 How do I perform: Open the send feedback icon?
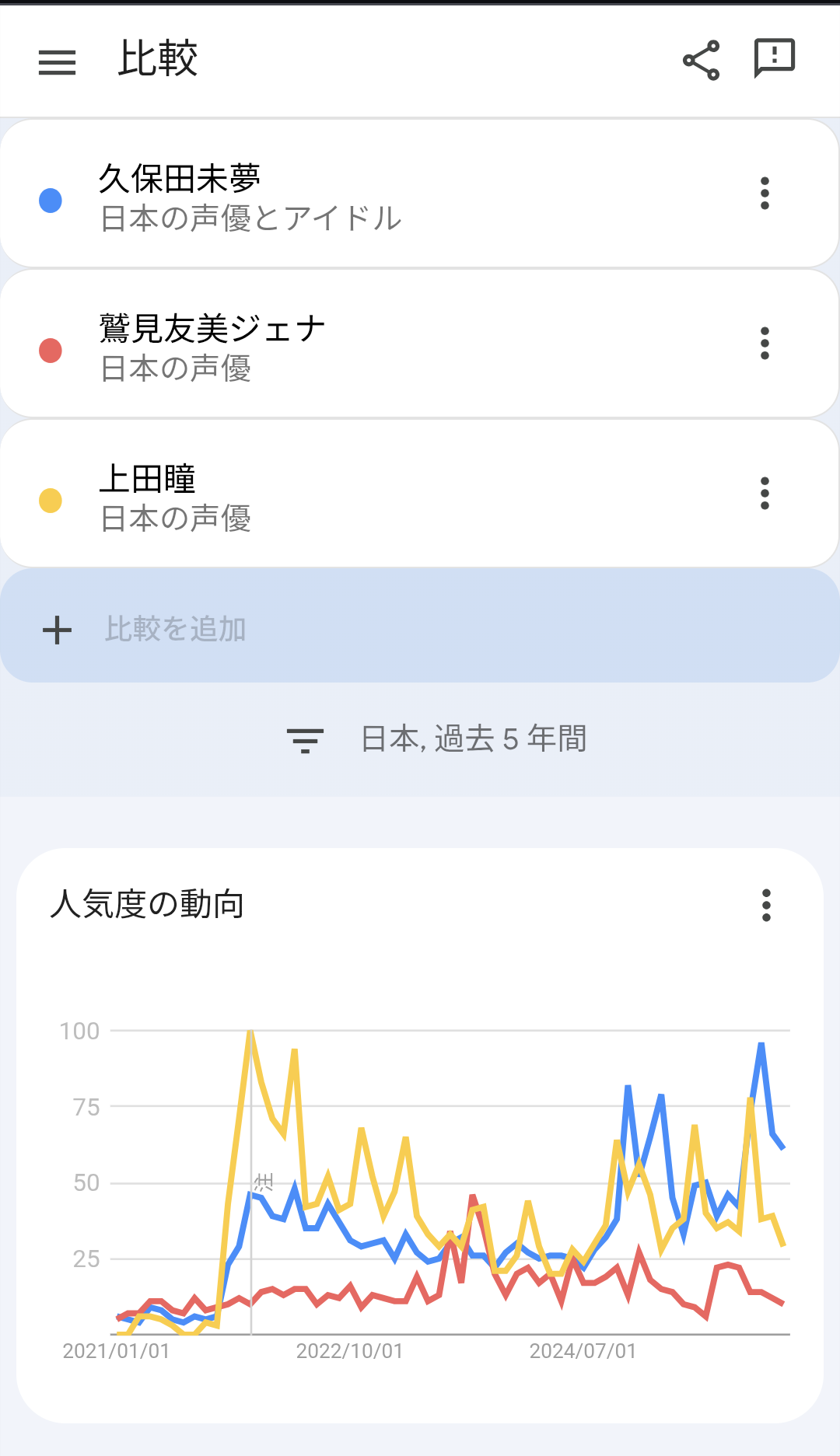pos(774,58)
